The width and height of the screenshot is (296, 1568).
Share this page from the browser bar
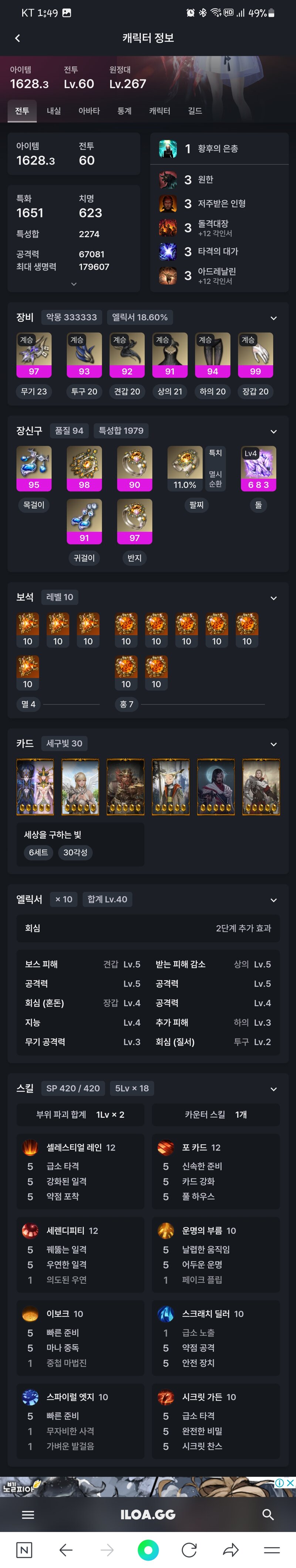pyautogui.click(x=231, y=1550)
